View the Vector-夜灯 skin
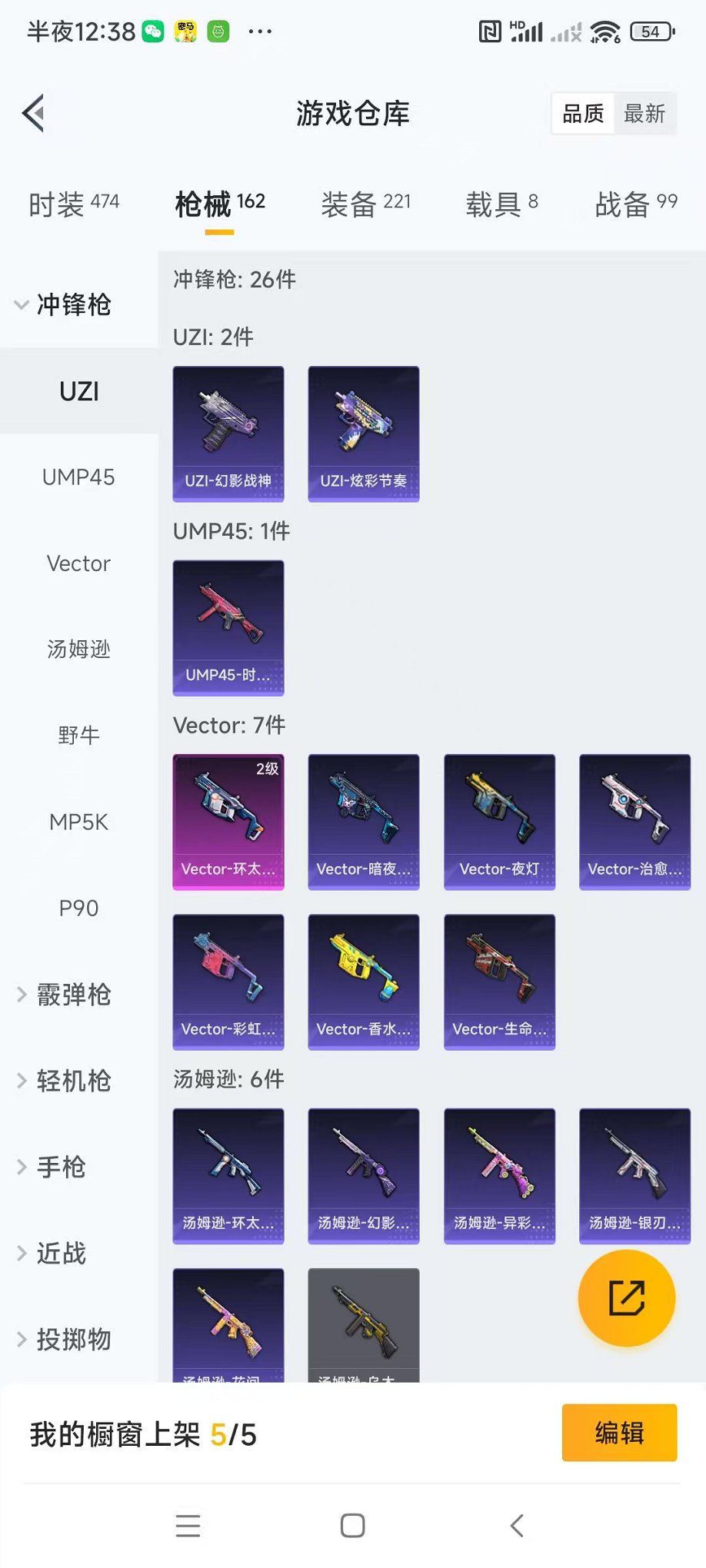 click(x=499, y=822)
